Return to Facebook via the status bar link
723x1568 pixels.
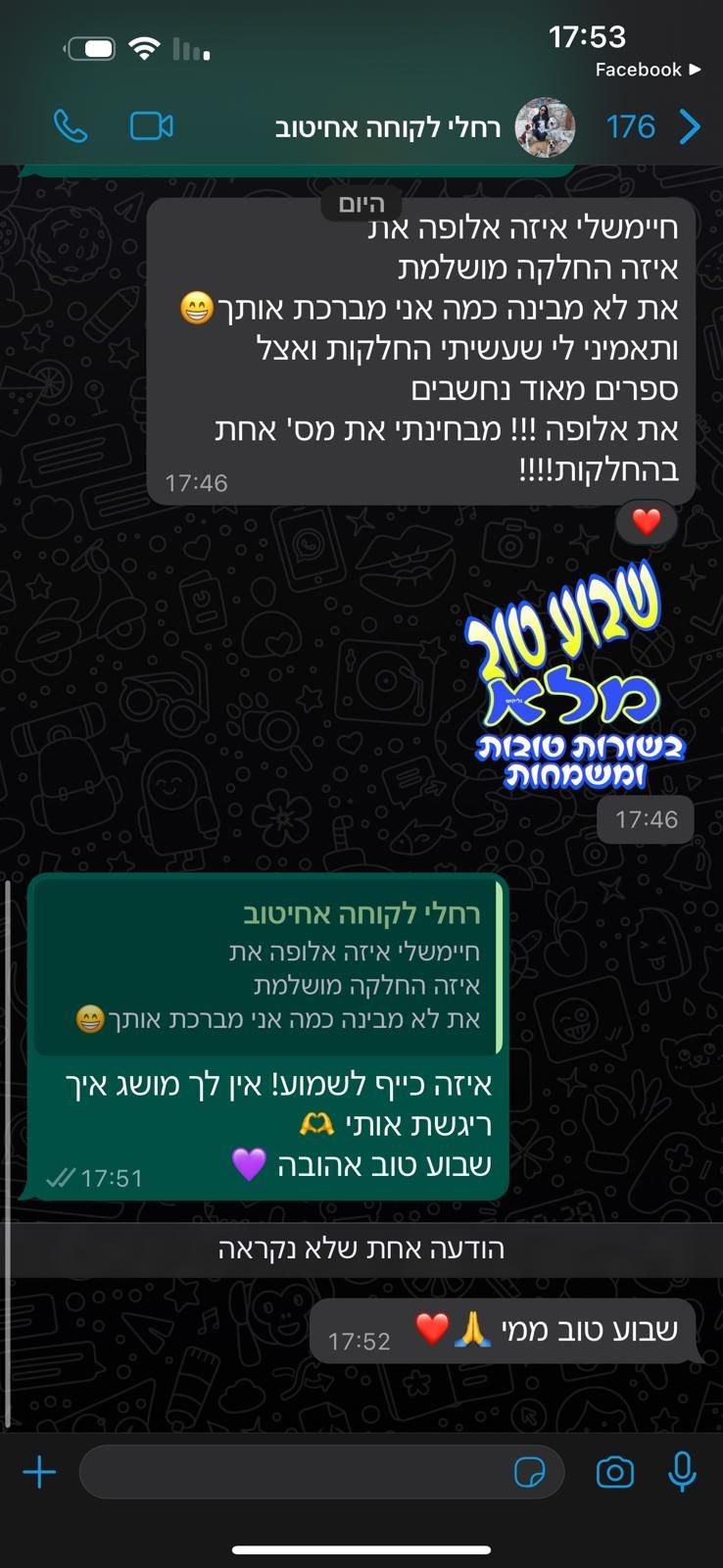click(x=647, y=70)
